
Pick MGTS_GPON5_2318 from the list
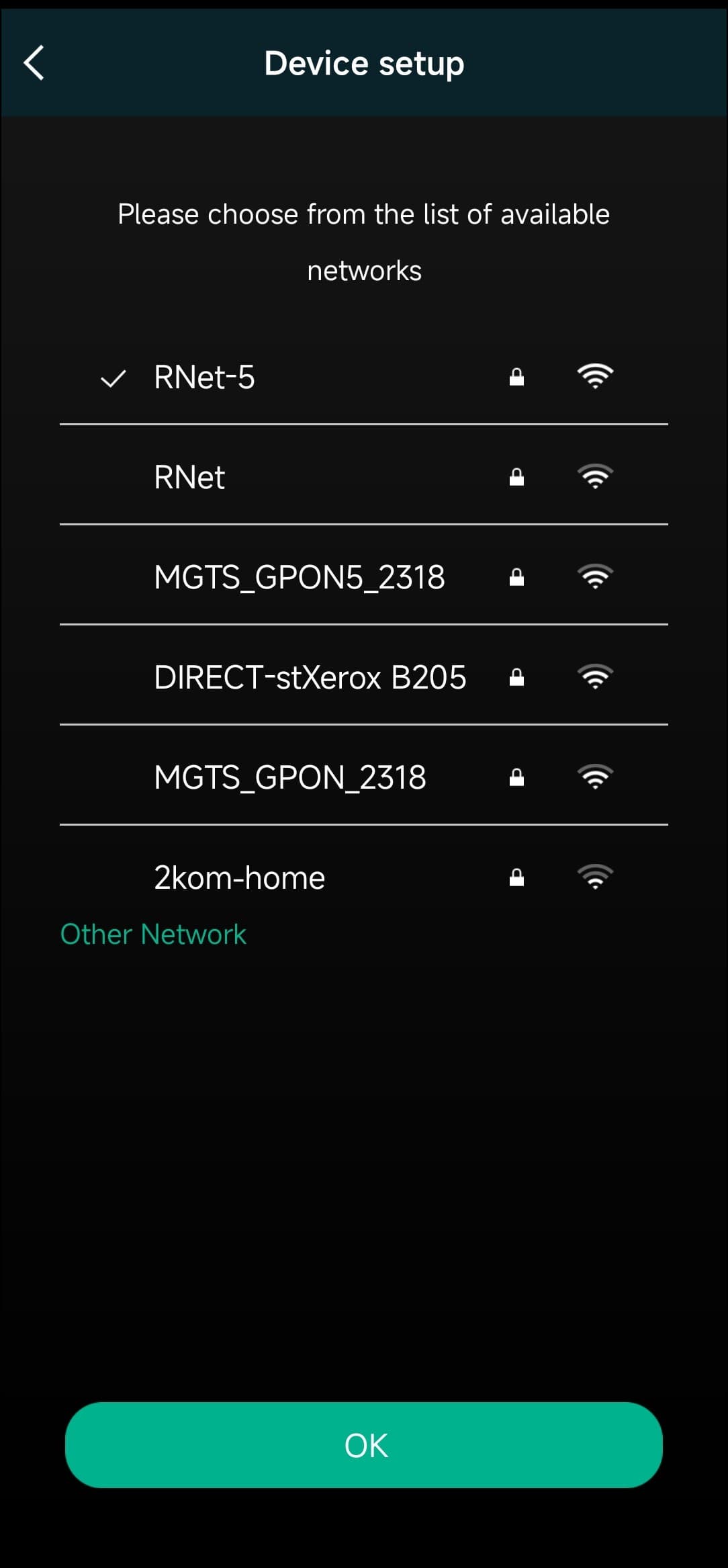tap(300, 577)
